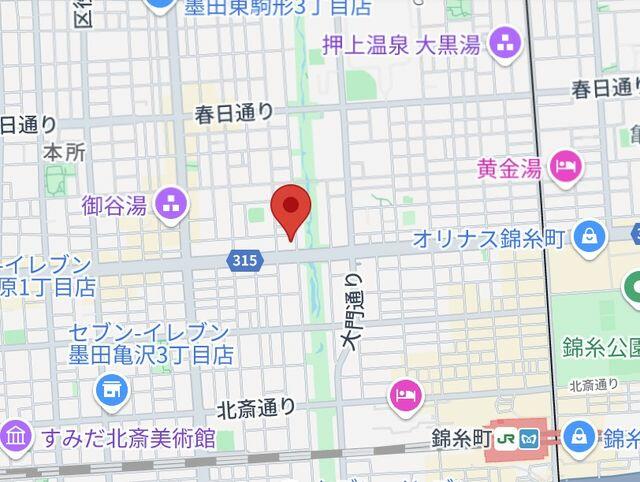Open the すみだ北斎美術館 museum marker
The image size is (640, 482).
coord(17,437)
